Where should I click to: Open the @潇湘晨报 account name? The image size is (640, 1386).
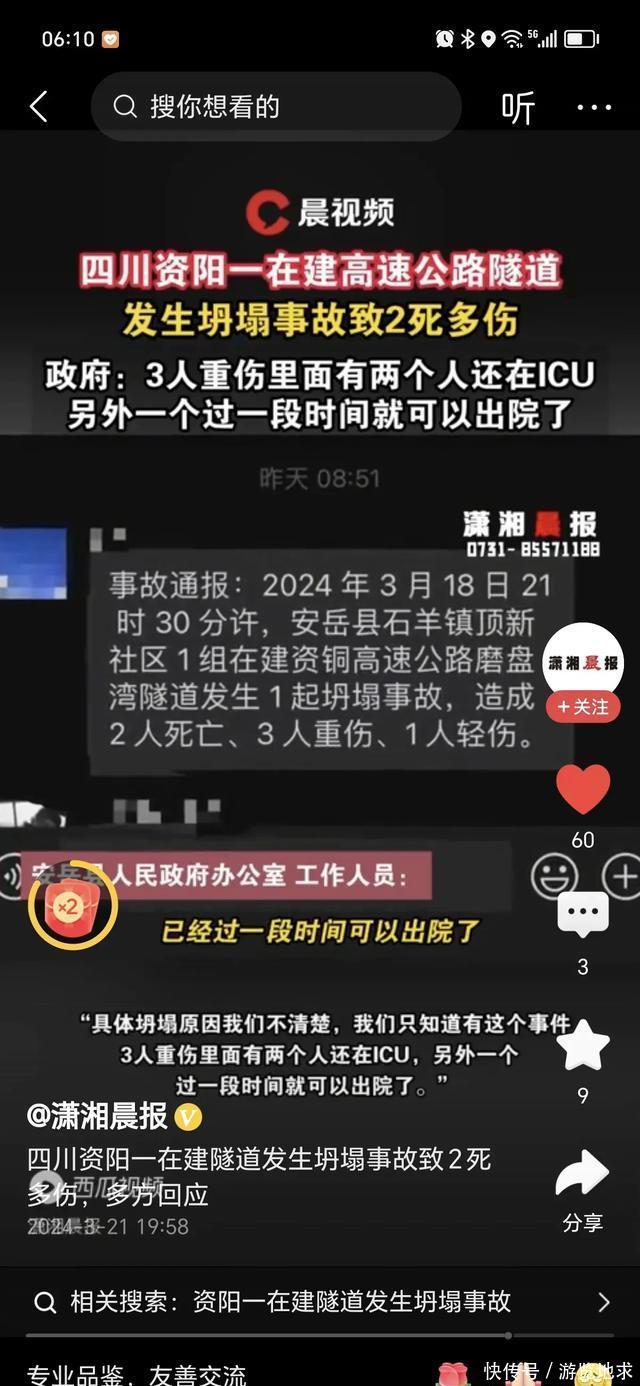[98, 1116]
